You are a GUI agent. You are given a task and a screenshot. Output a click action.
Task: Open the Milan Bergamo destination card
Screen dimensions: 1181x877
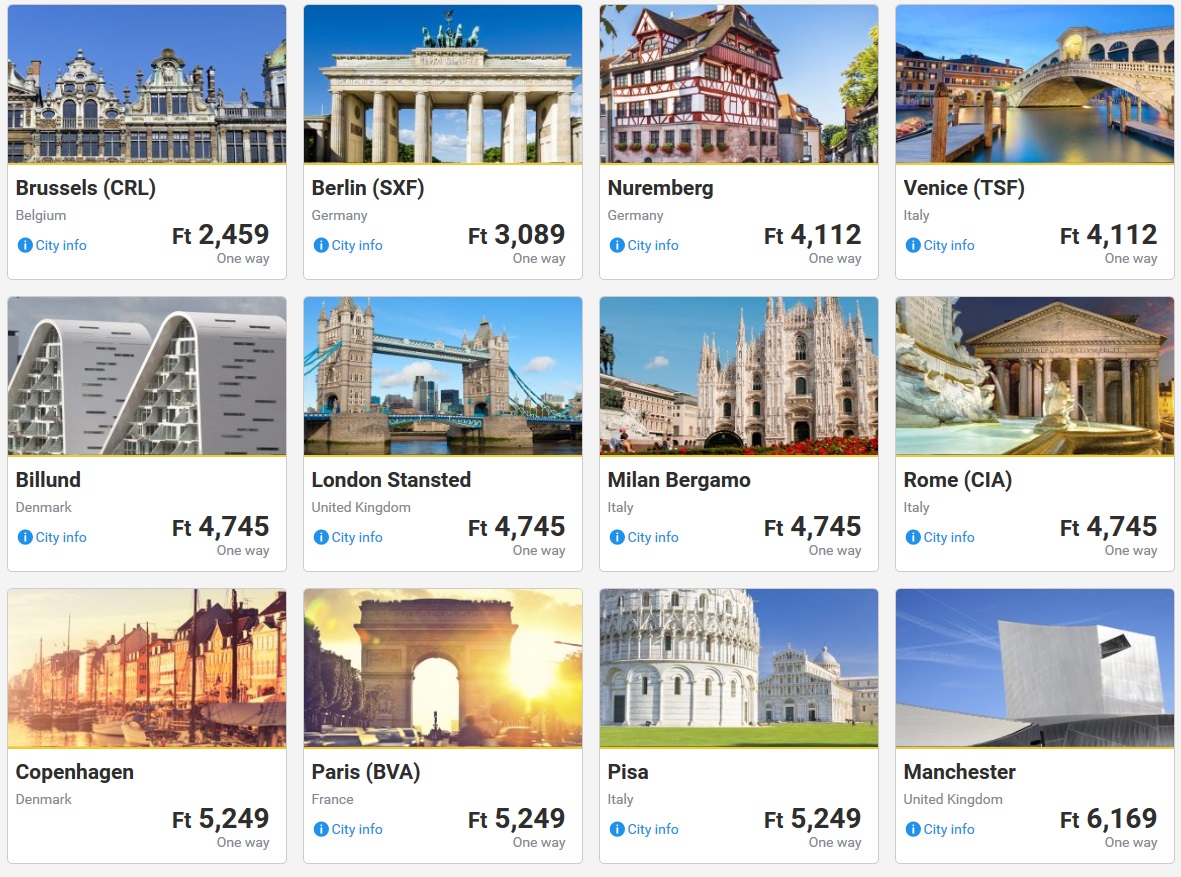738,377
